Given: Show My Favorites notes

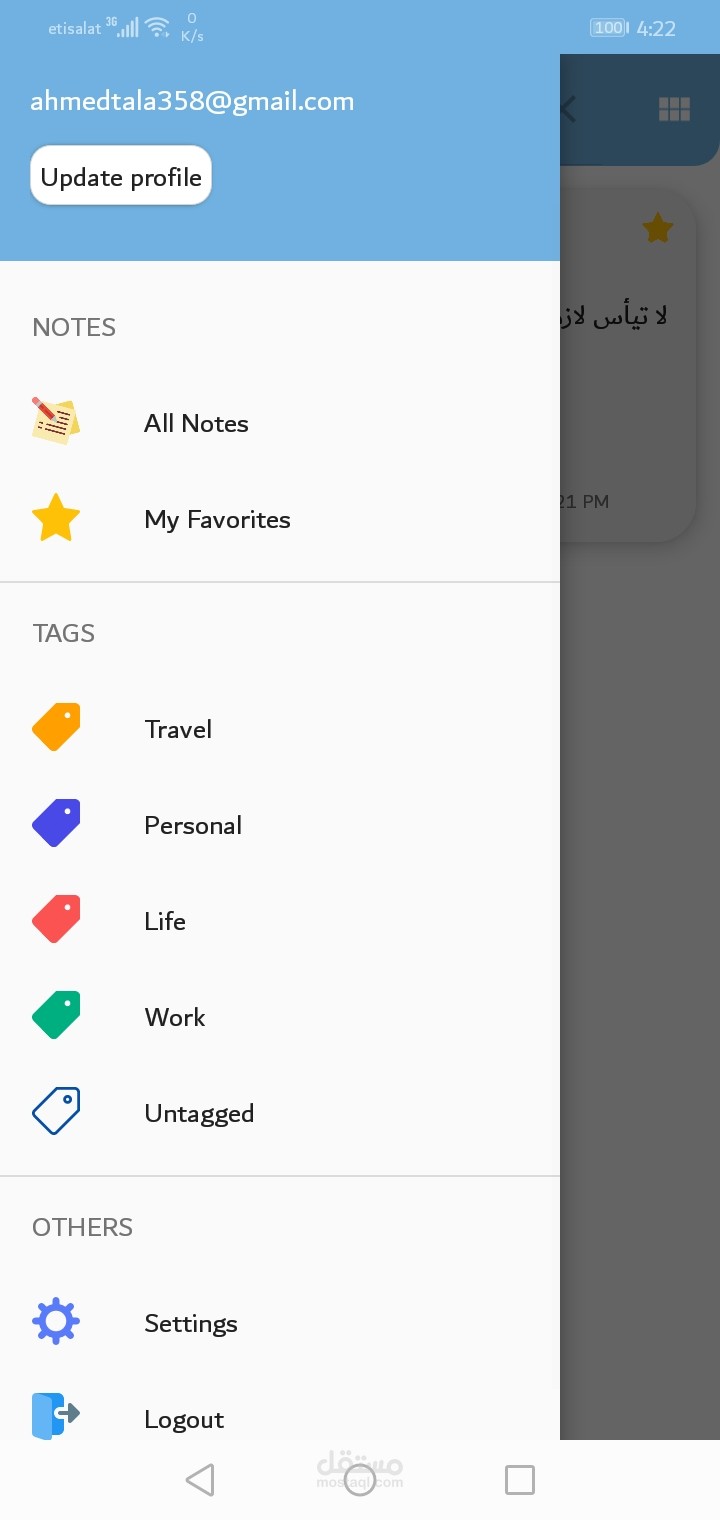Looking at the screenshot, I should tap(217, 519).
